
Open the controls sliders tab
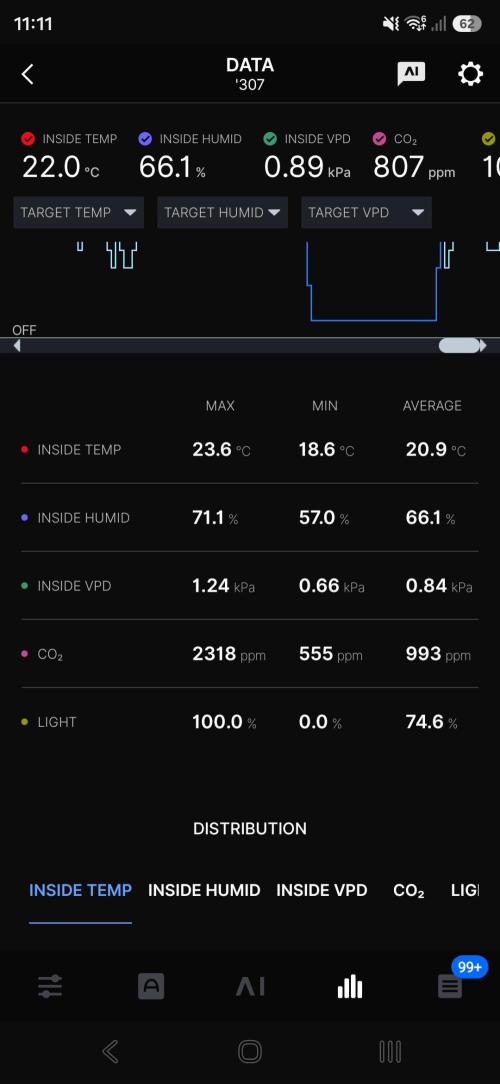(x=50, y=986)
